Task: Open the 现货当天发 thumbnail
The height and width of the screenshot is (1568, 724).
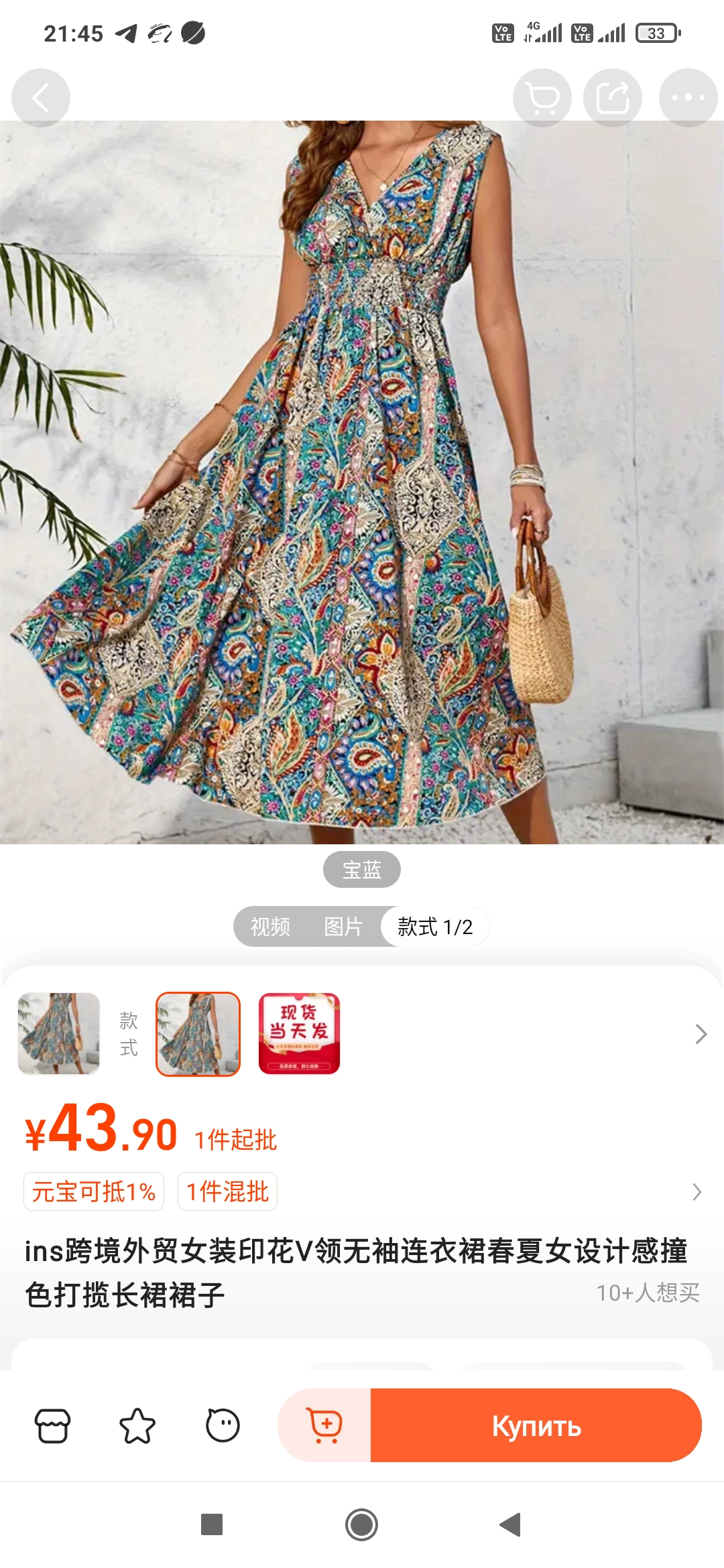Action: [299, 1034]
